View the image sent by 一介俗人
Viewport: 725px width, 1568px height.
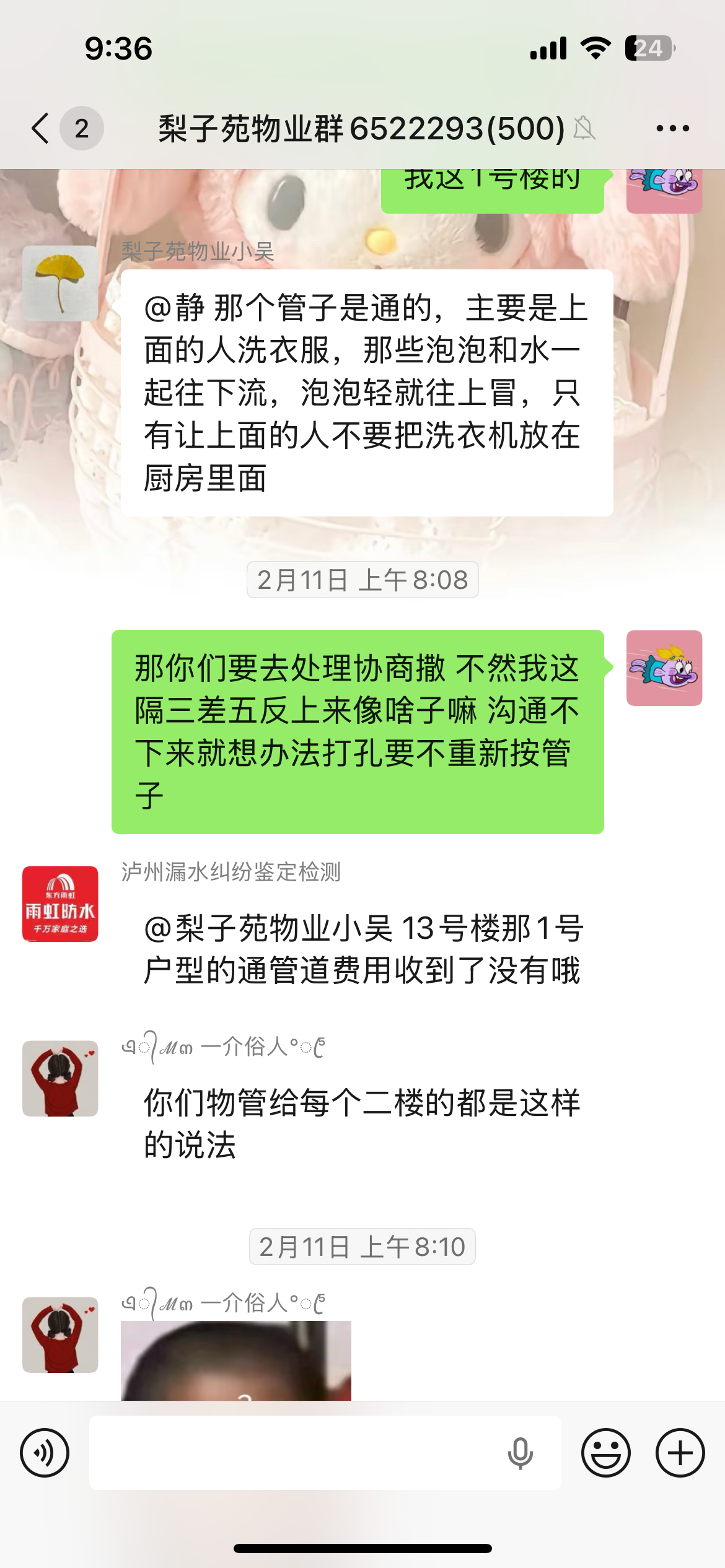coord(235,1360)
